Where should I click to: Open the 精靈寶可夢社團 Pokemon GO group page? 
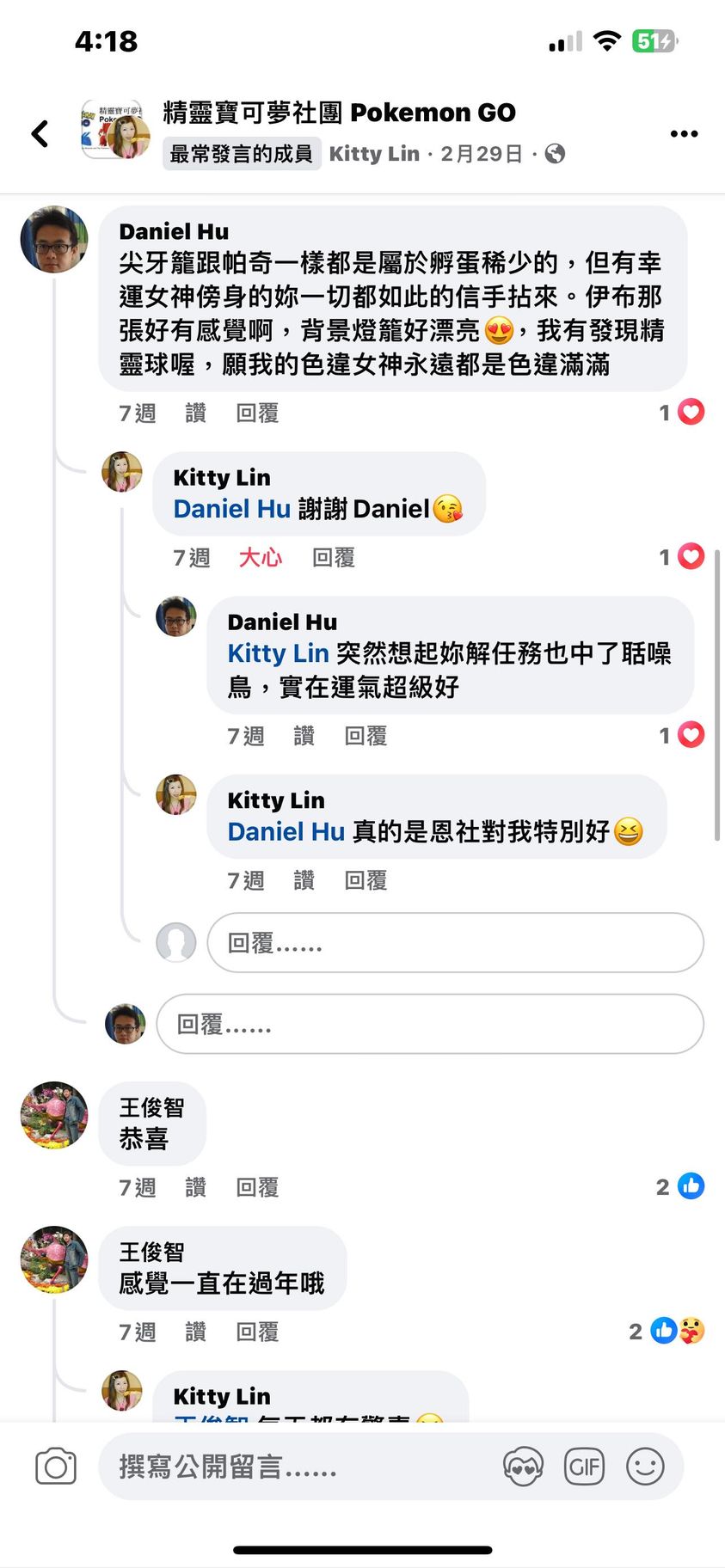[x=339, y=113]
